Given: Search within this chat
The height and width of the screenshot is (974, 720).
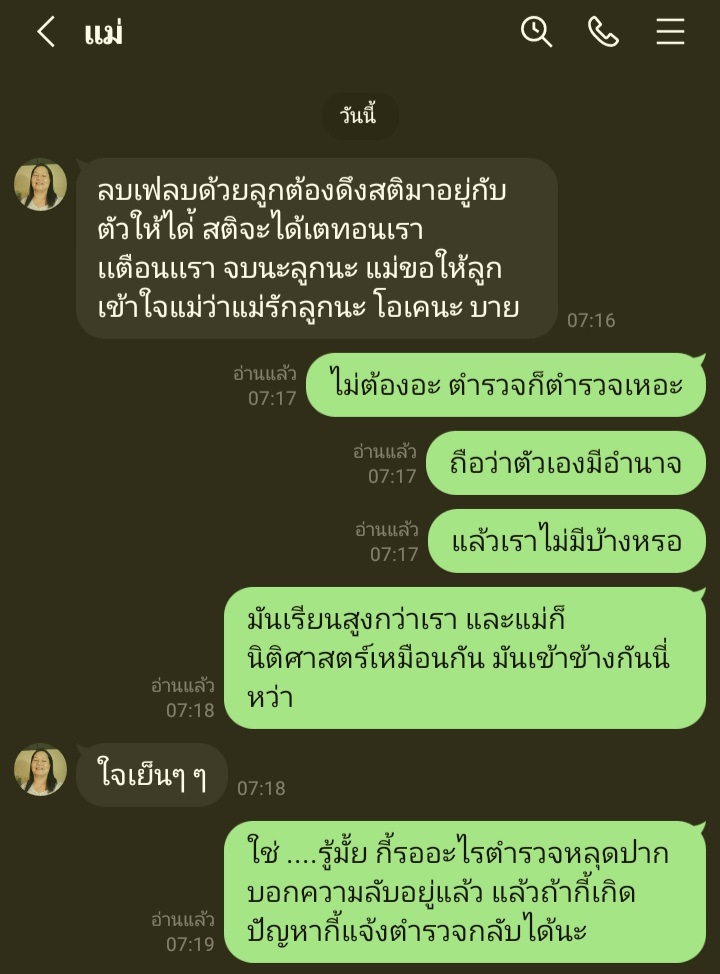Looking at the screenshot, I should point(537,33).
